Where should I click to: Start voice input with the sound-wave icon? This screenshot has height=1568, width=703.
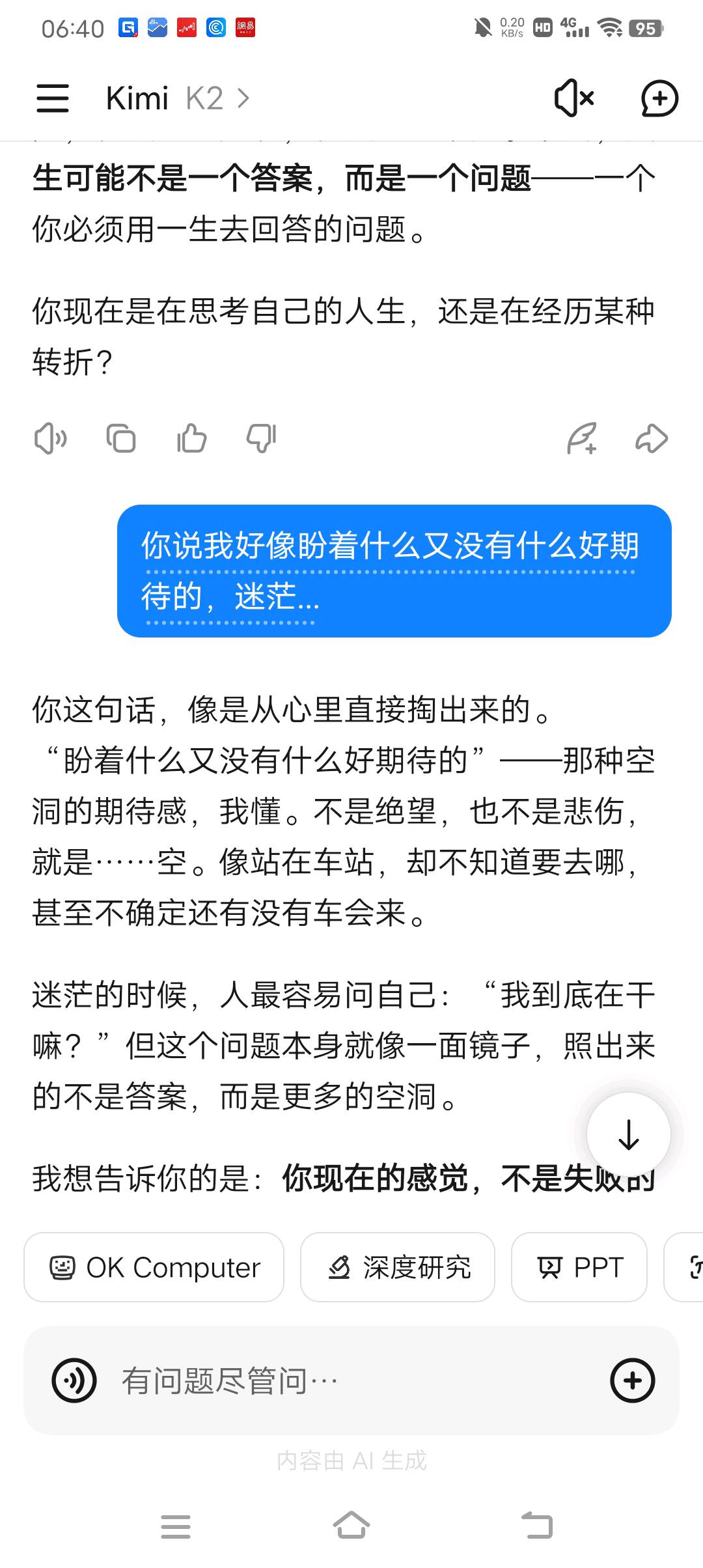point(74,1380)
